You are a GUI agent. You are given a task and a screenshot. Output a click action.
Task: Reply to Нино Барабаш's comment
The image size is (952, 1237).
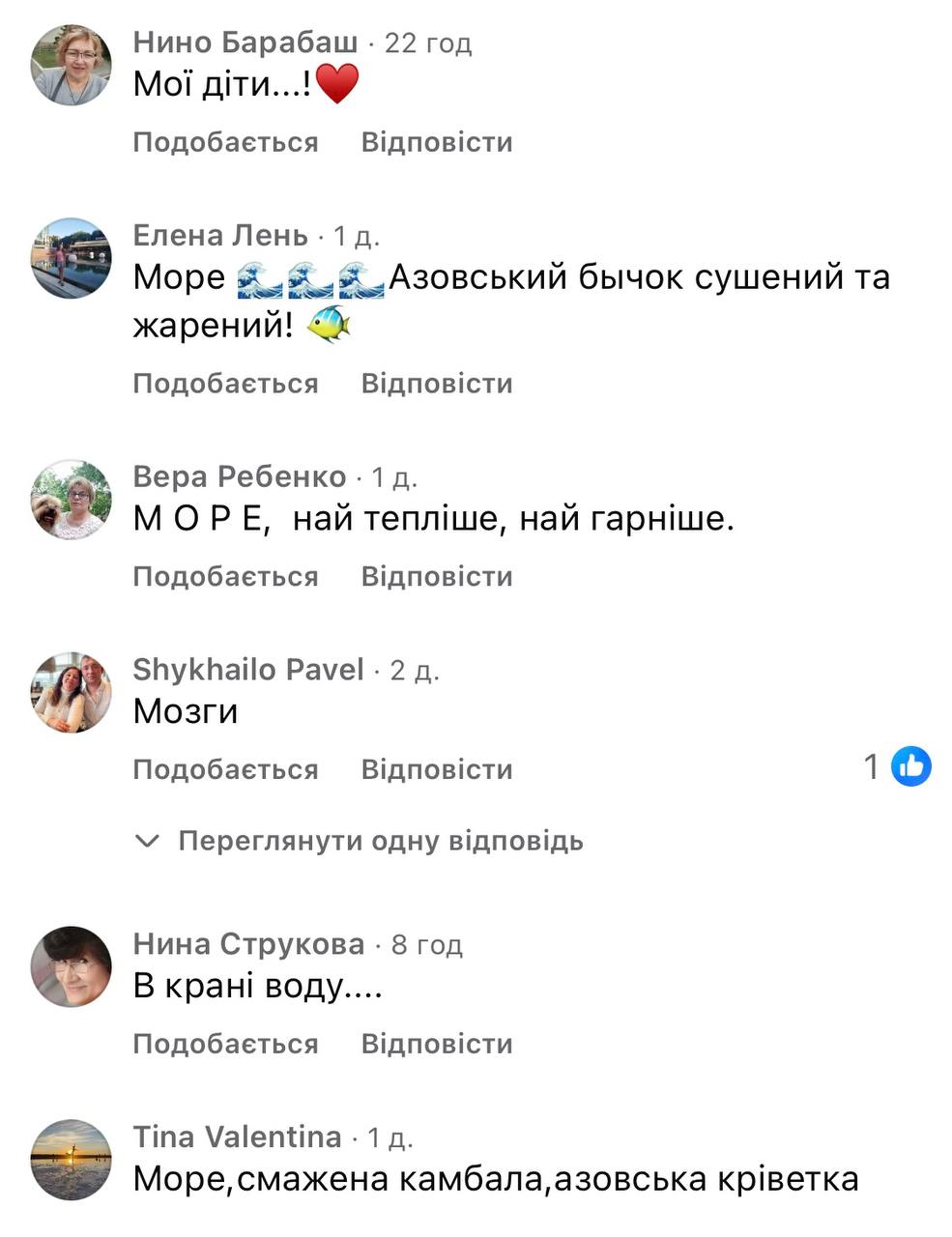pyautogui.click(x=436, y=142)
